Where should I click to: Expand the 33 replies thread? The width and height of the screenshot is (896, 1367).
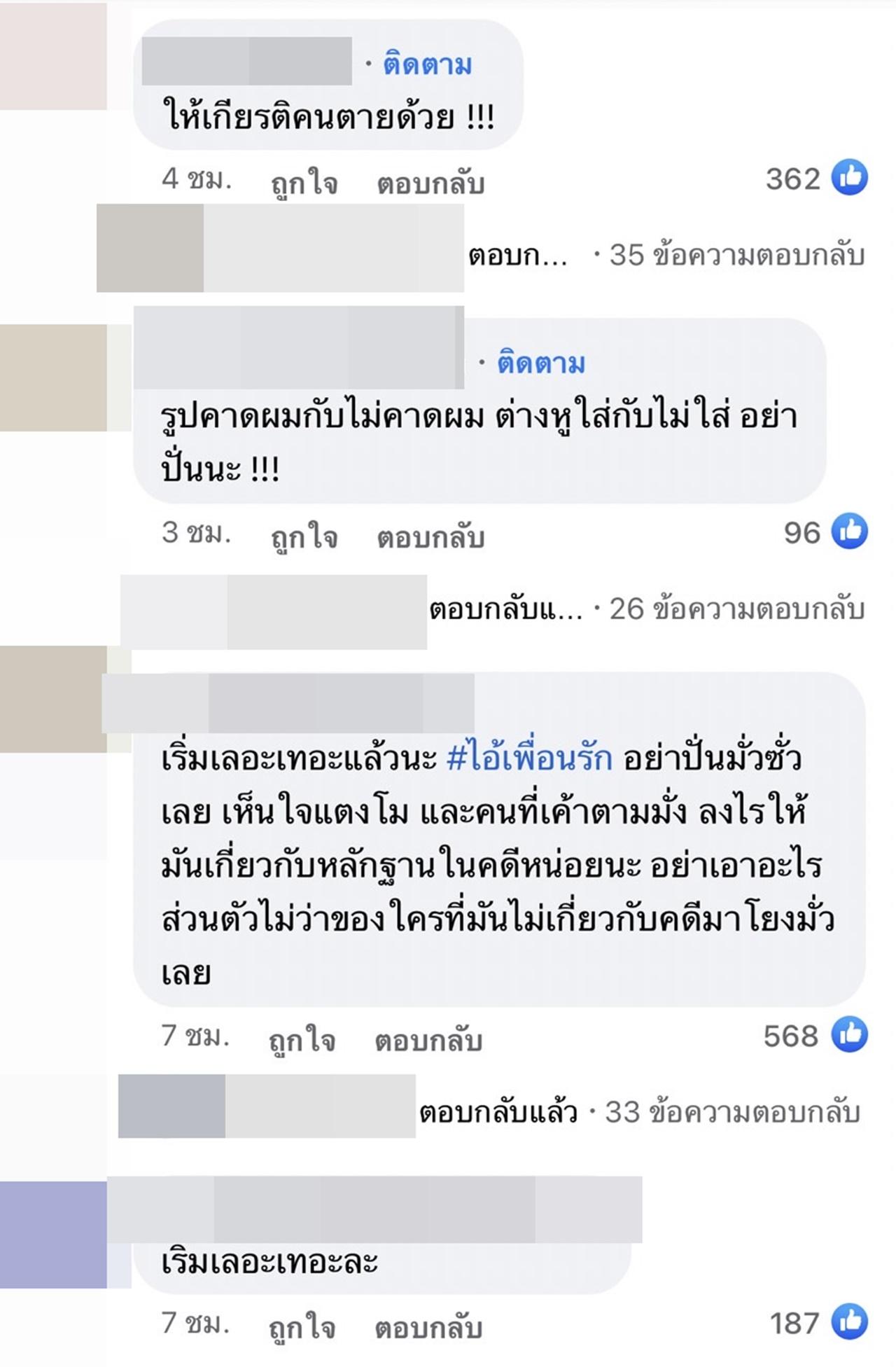[731, 1112]
